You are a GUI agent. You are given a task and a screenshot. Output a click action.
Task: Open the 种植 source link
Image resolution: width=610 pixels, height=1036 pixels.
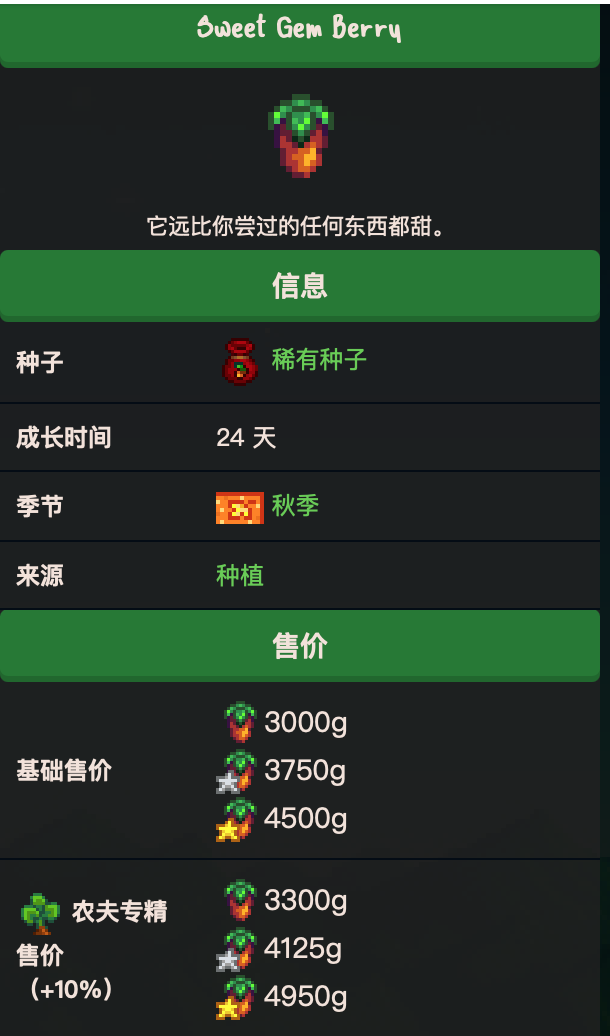pos(240,575)
